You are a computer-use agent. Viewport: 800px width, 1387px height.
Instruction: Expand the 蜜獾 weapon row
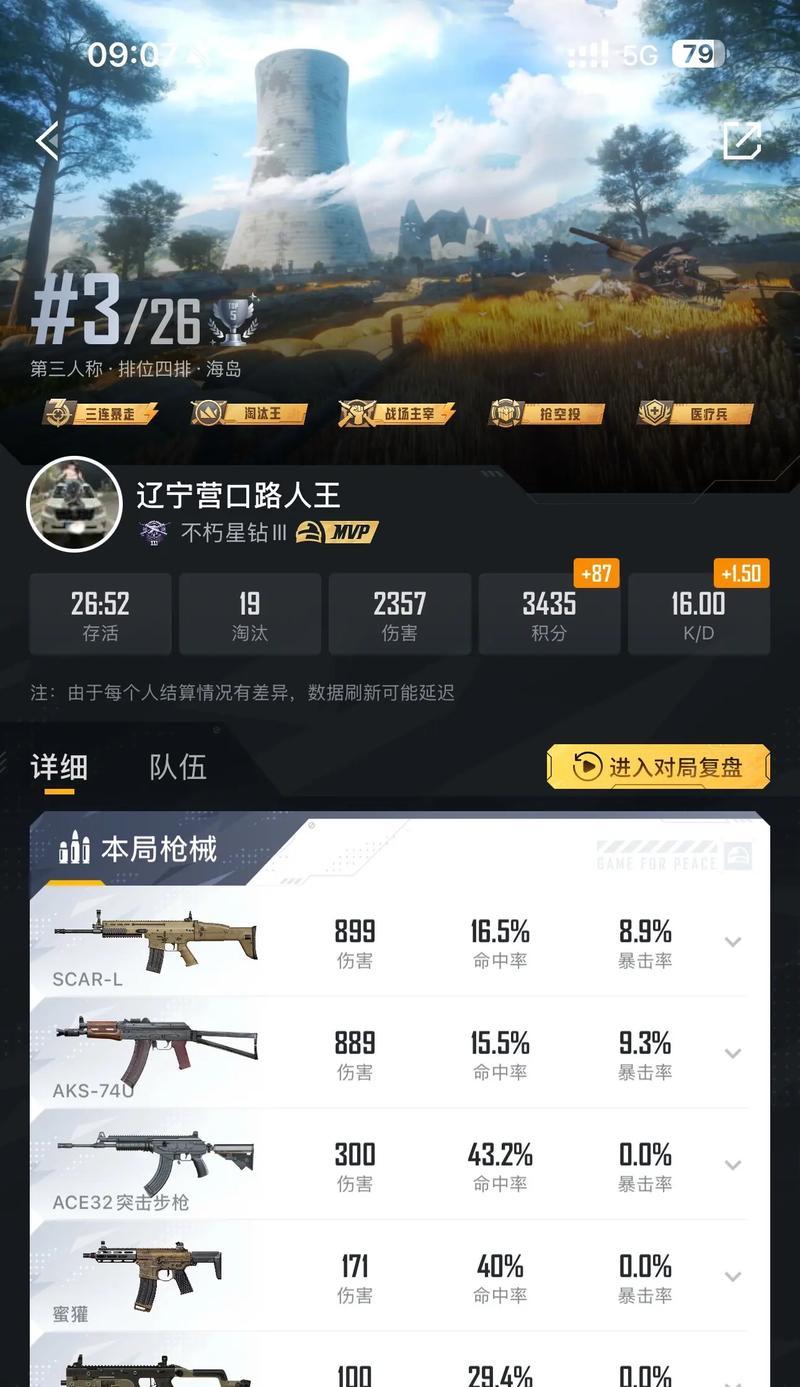point(732,1277)
